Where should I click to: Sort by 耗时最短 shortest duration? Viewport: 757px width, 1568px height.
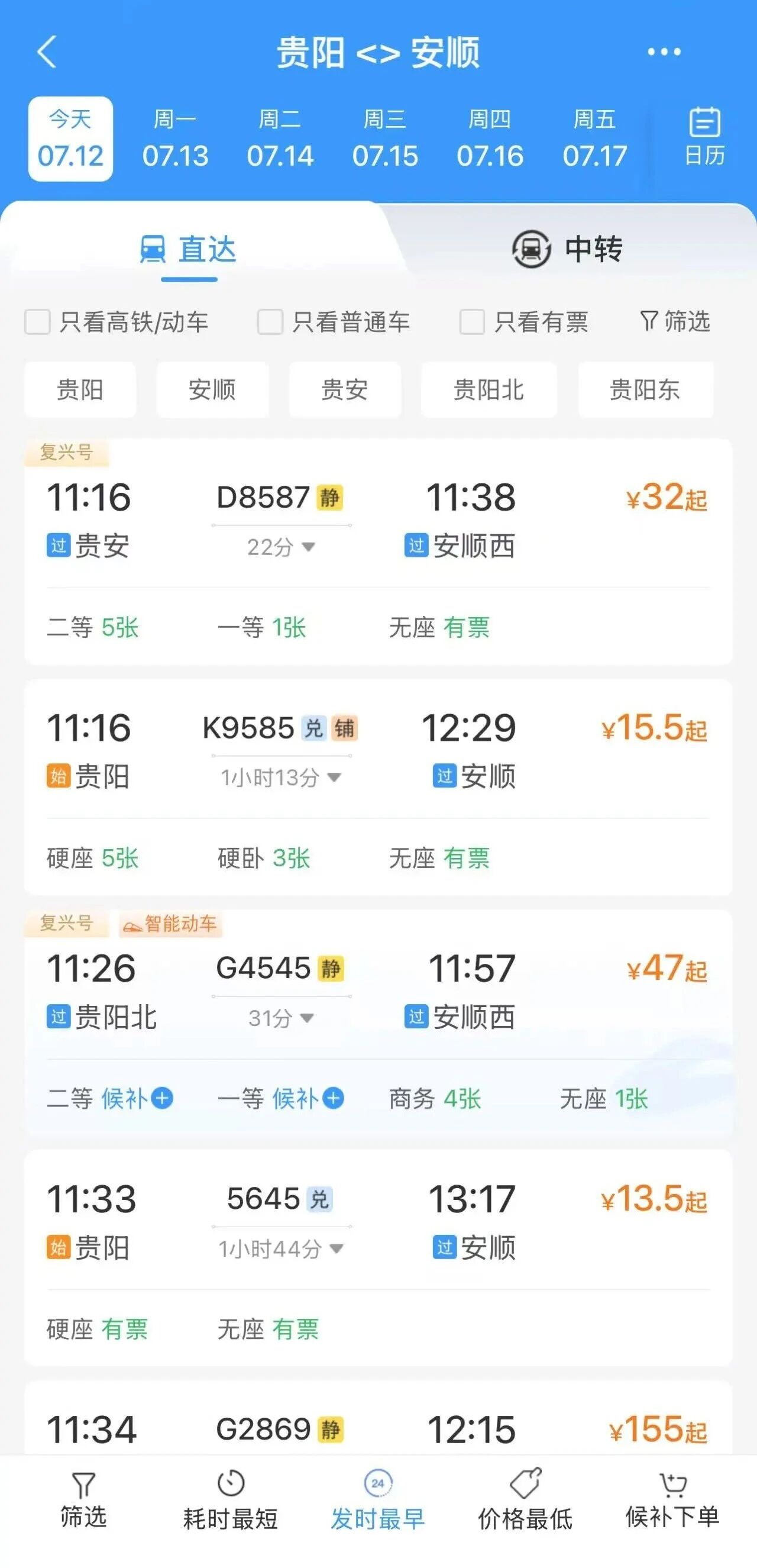[x=231, y=1501]
